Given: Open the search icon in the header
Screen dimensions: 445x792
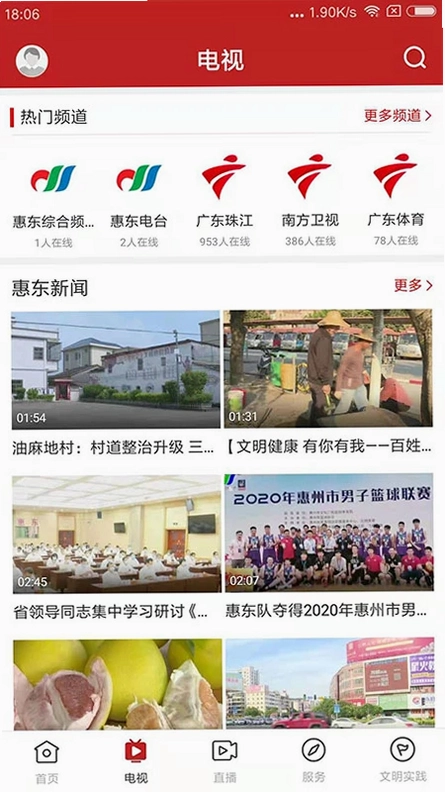Looking at the screenshot, I should (414, 58).
